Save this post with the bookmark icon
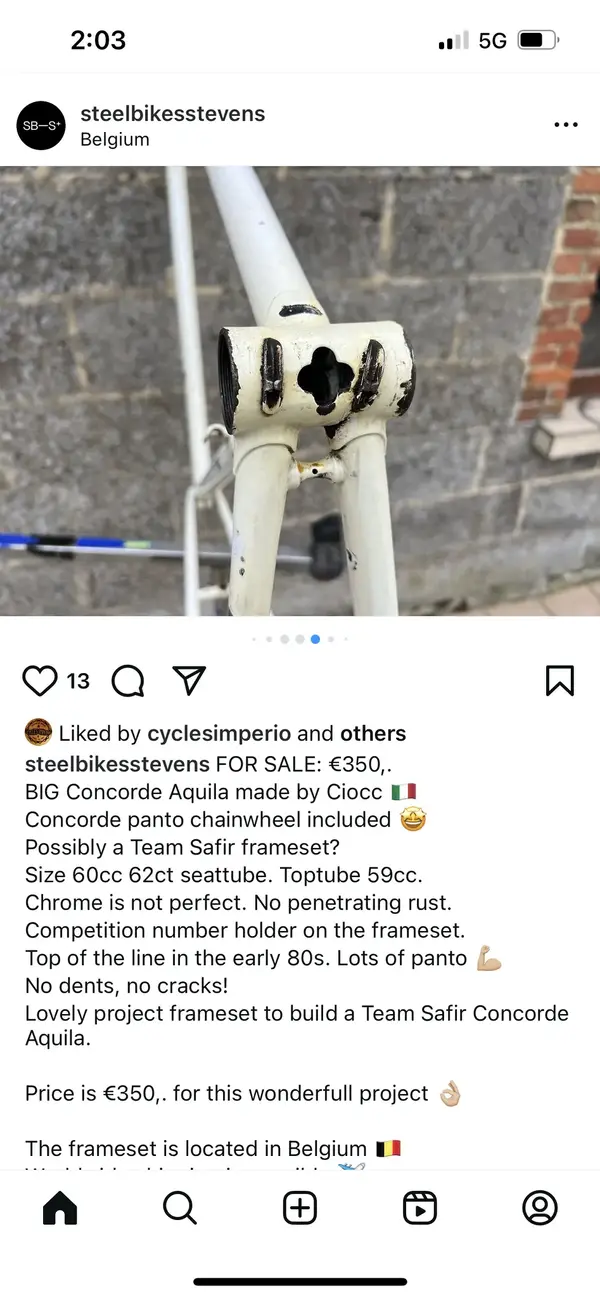 coord(560,681)
